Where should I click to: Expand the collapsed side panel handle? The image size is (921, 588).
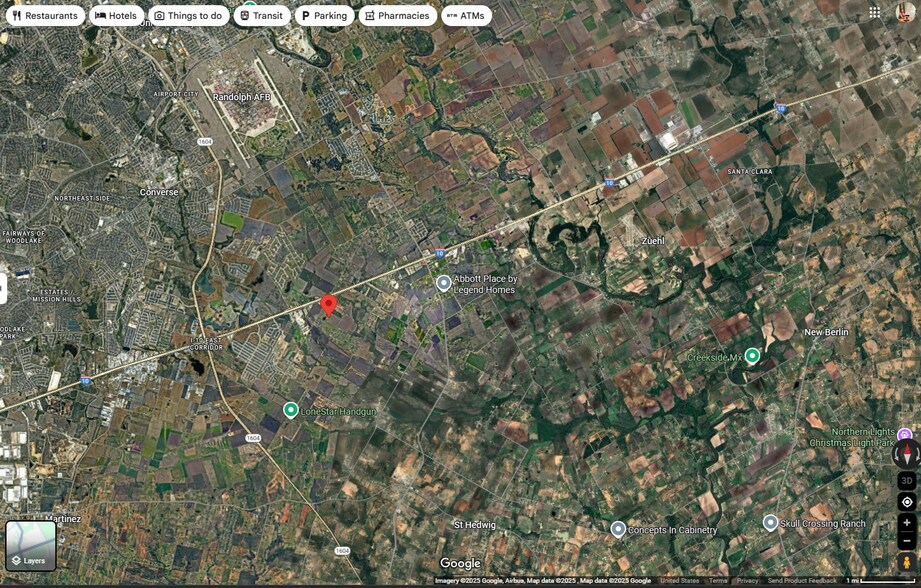pos(3,288)
